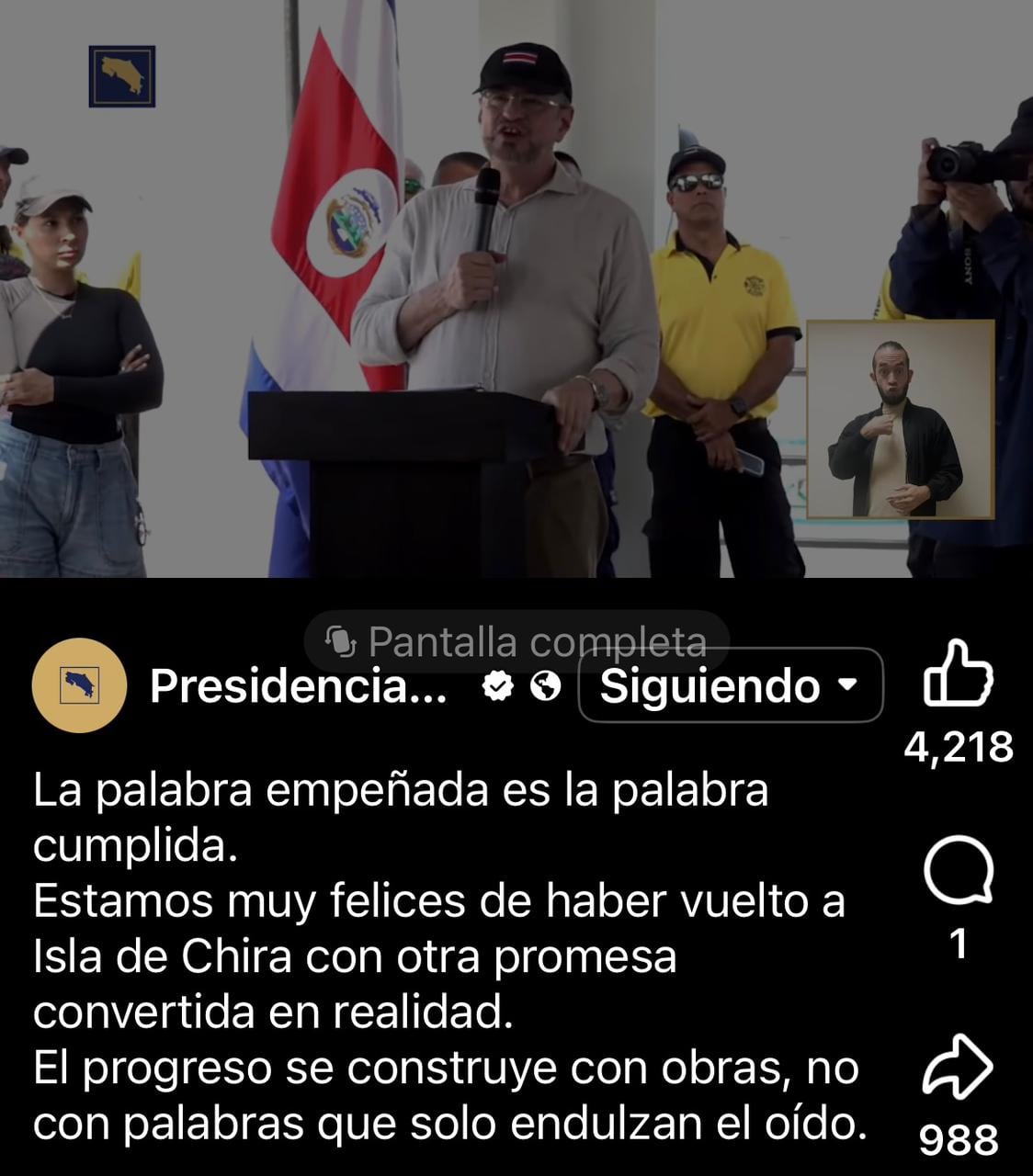This screenshot has width=1033, height=1176.
Task: Share the video using the arrow icon
Action: 957,1069
